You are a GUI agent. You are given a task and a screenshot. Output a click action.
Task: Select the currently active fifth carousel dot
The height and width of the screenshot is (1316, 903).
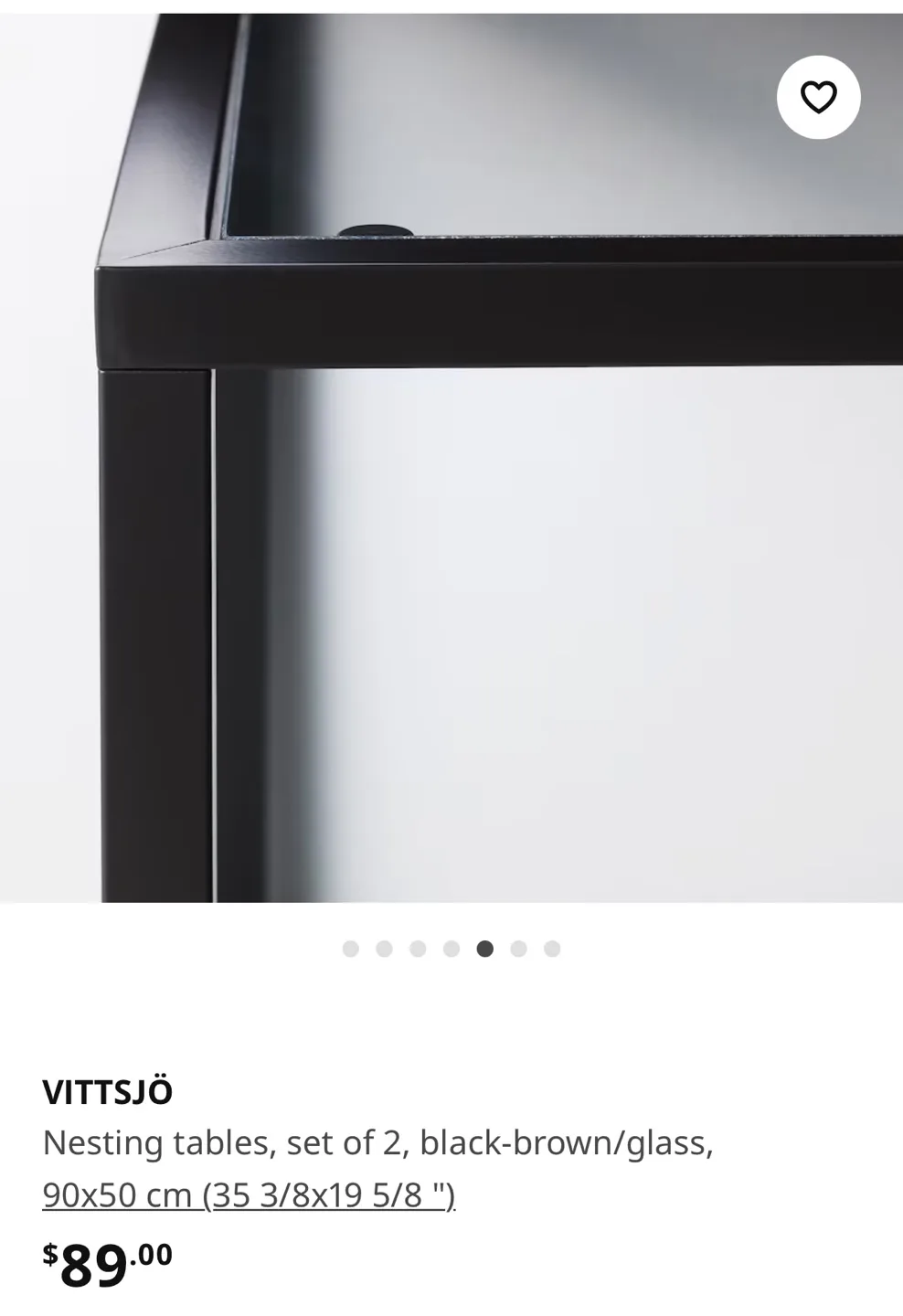coord(485,949)
